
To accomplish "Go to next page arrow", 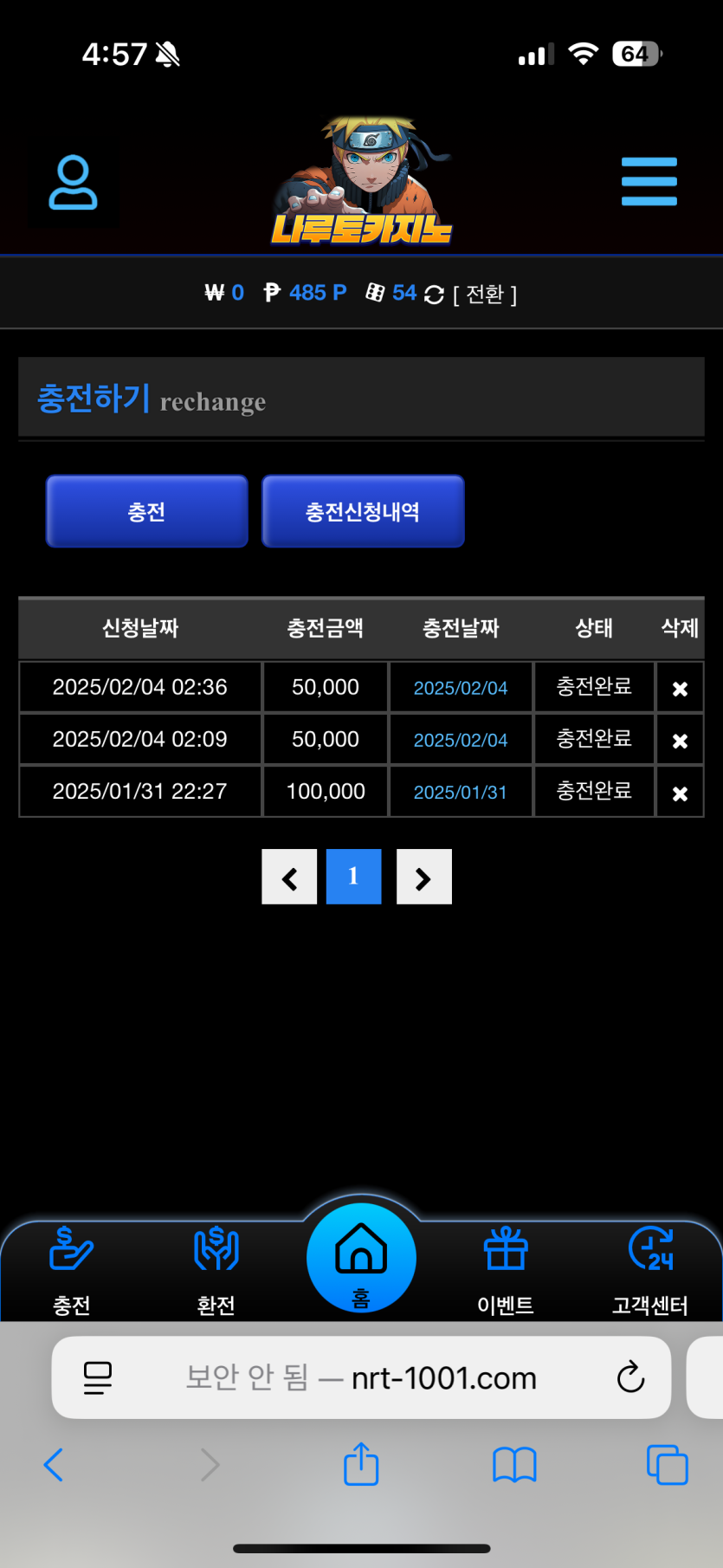I will pos(423,877).
